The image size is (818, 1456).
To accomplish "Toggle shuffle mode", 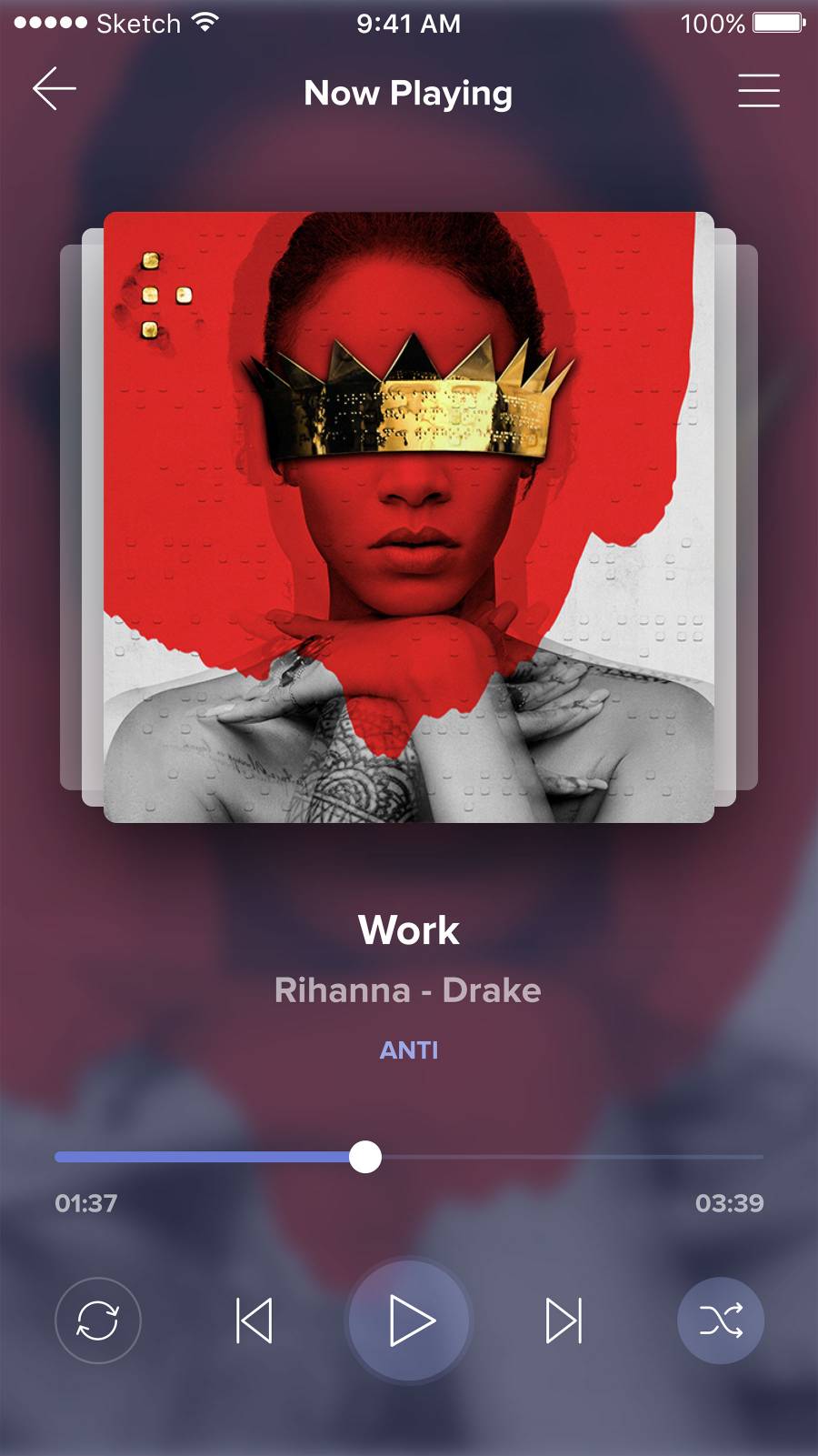I will point(721,1320).
